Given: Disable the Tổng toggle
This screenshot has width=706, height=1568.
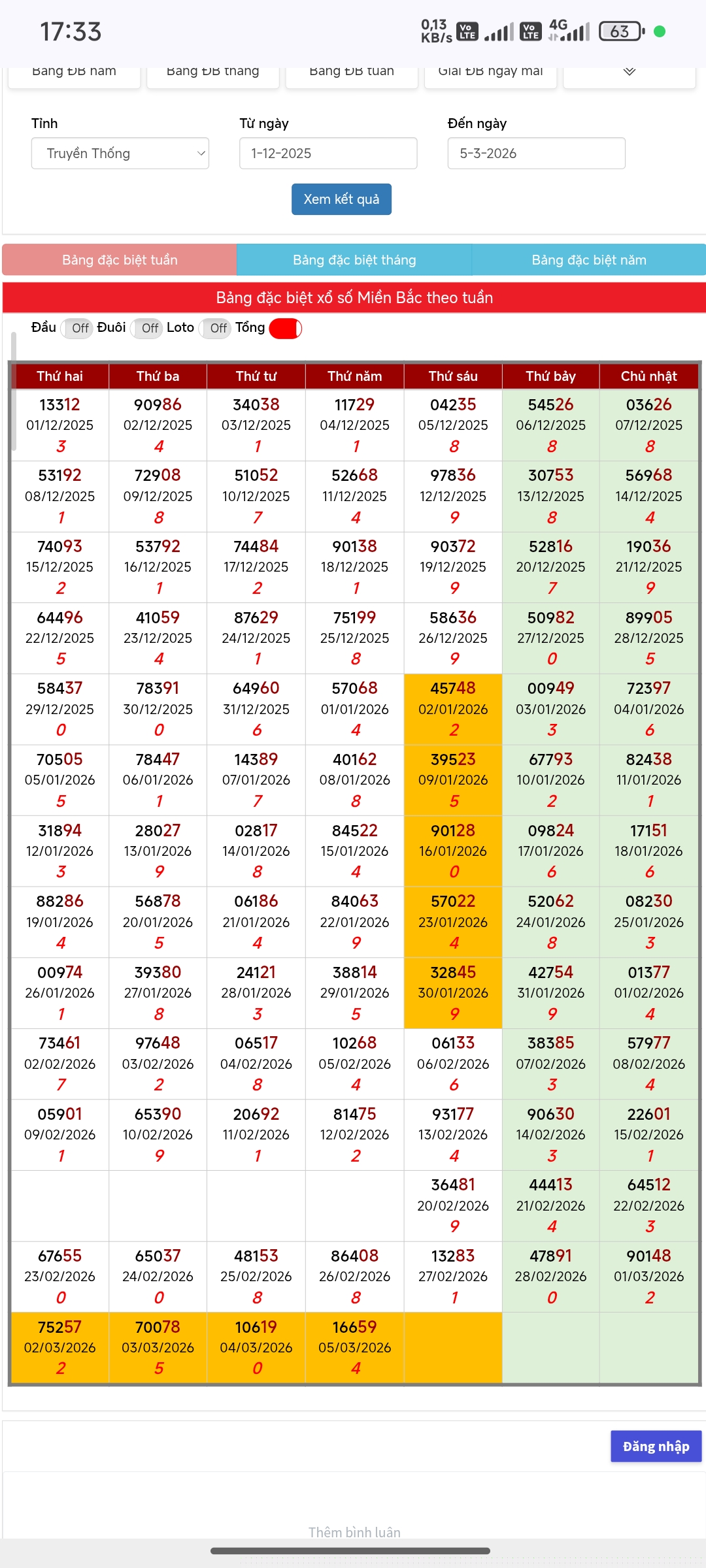Looking at the screenshot, I should pos(286,329).
